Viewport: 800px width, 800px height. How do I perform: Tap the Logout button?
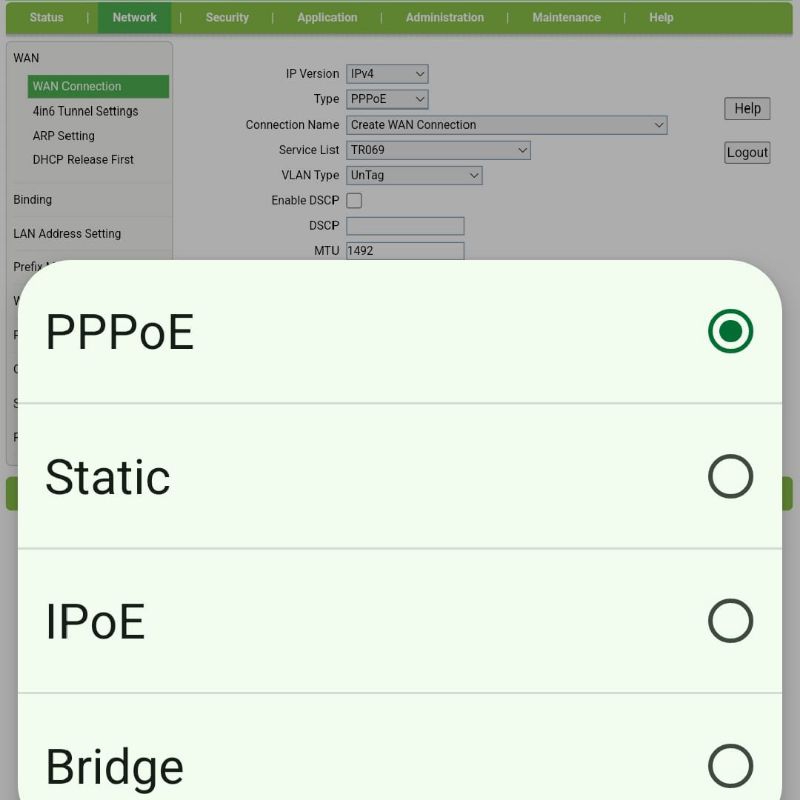[747, 153]
